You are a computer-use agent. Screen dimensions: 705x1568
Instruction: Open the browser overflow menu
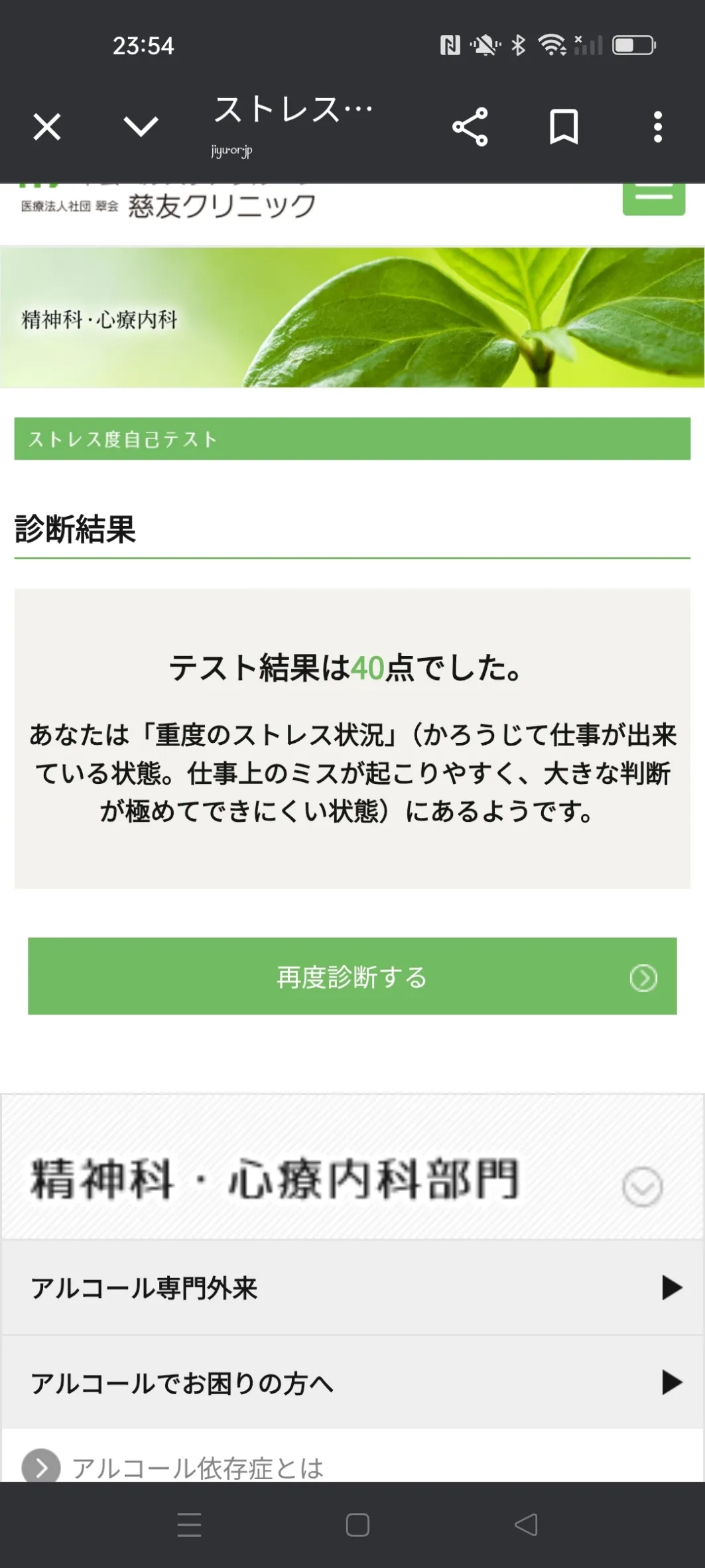tap(657, 127)
